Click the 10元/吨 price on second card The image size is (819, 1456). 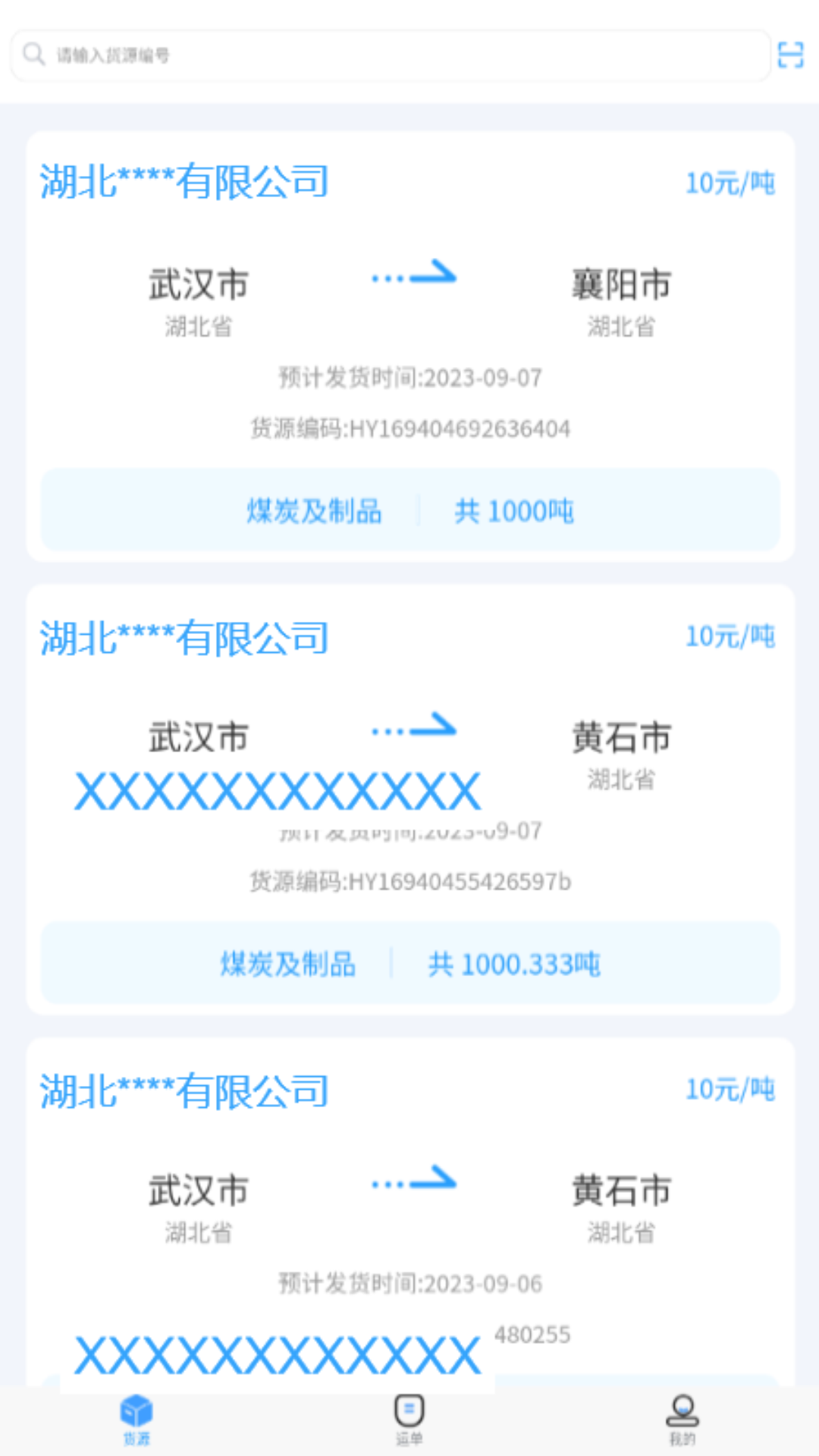[x=730, y=637]
